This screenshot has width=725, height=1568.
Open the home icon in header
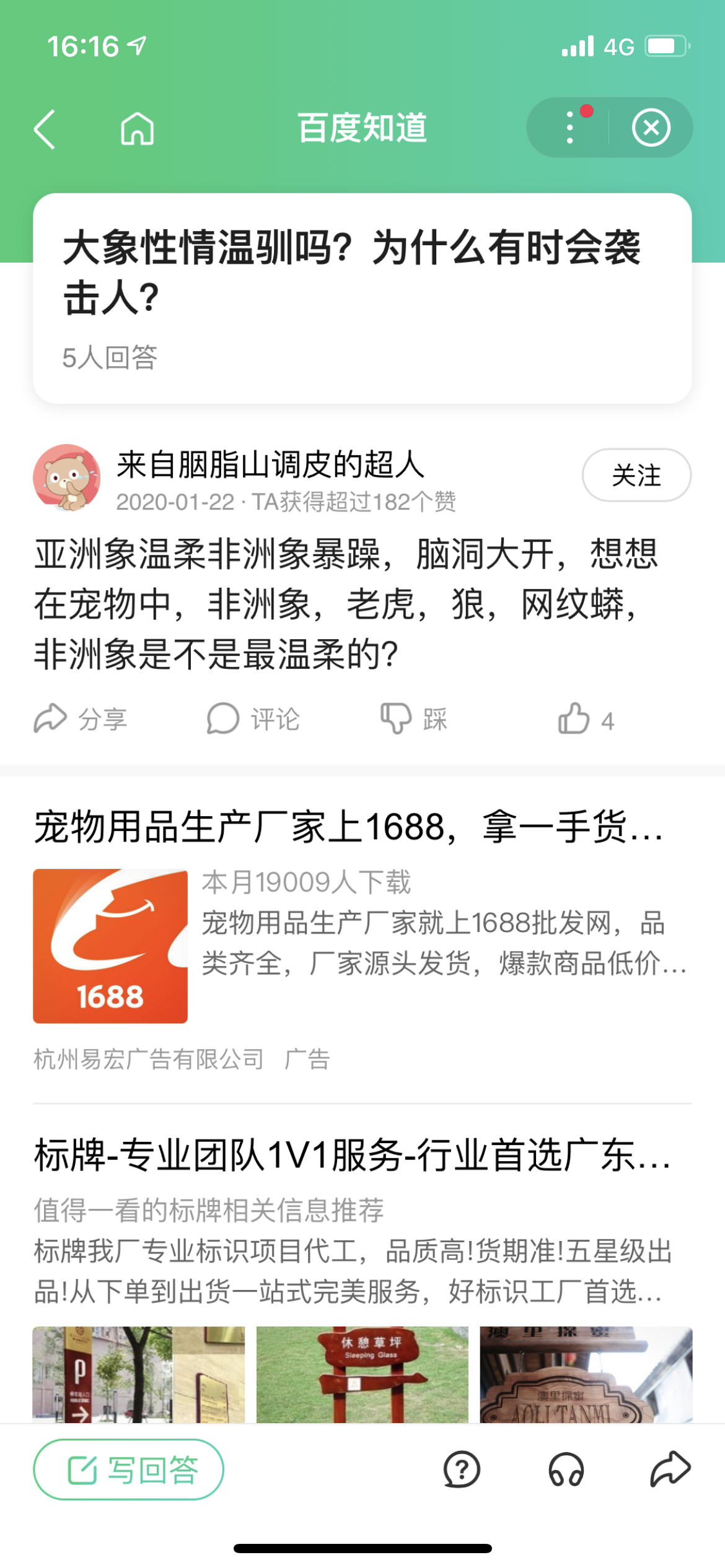coord(137,129)
